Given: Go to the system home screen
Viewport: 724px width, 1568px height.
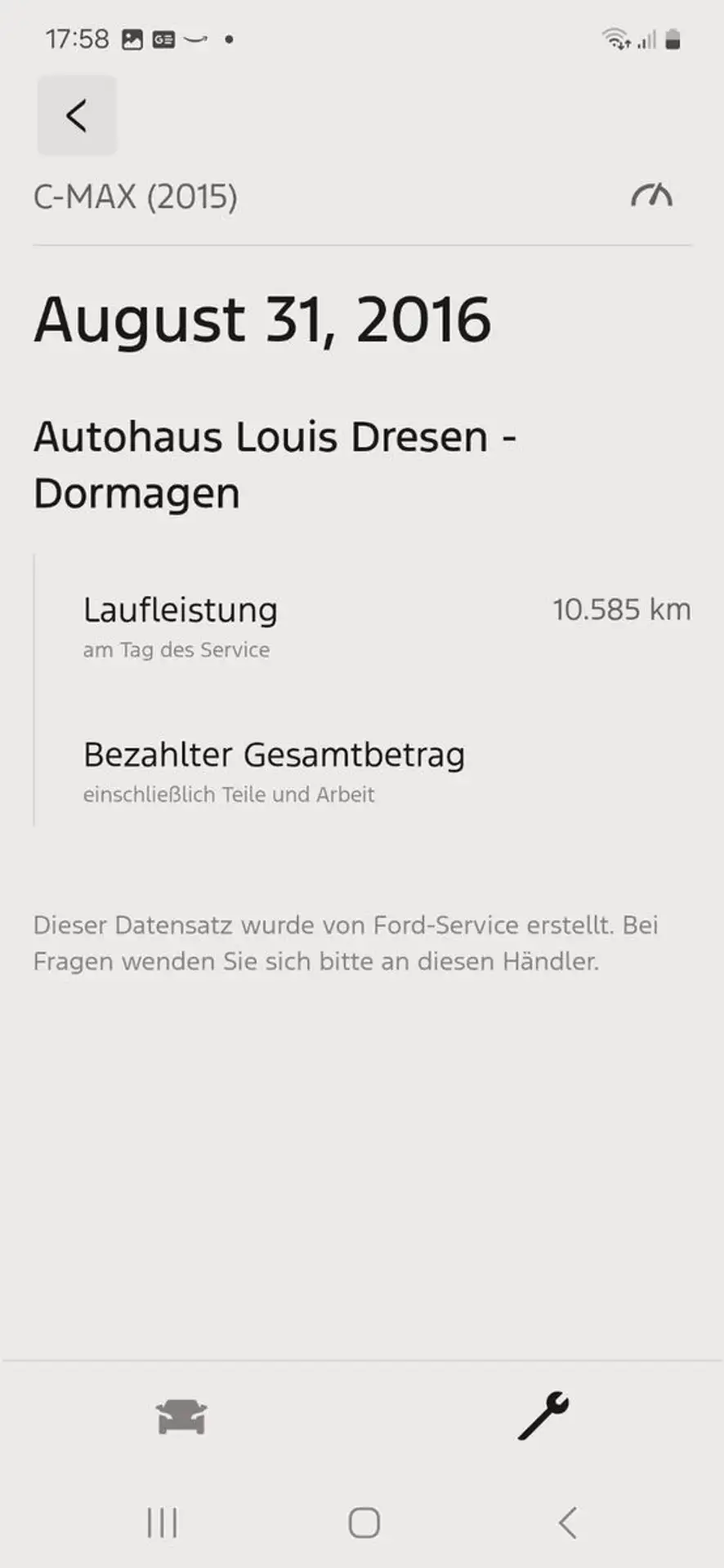Looking at the screenshot, I should tap(364, 1523).
